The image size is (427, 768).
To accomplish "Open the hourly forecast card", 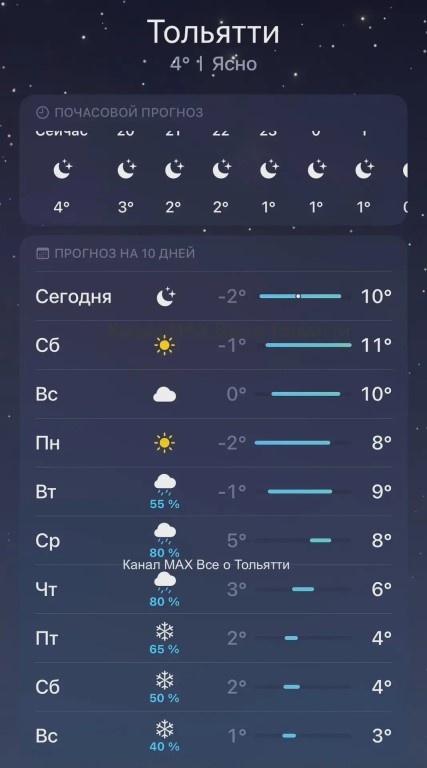I will click(214, 160).
